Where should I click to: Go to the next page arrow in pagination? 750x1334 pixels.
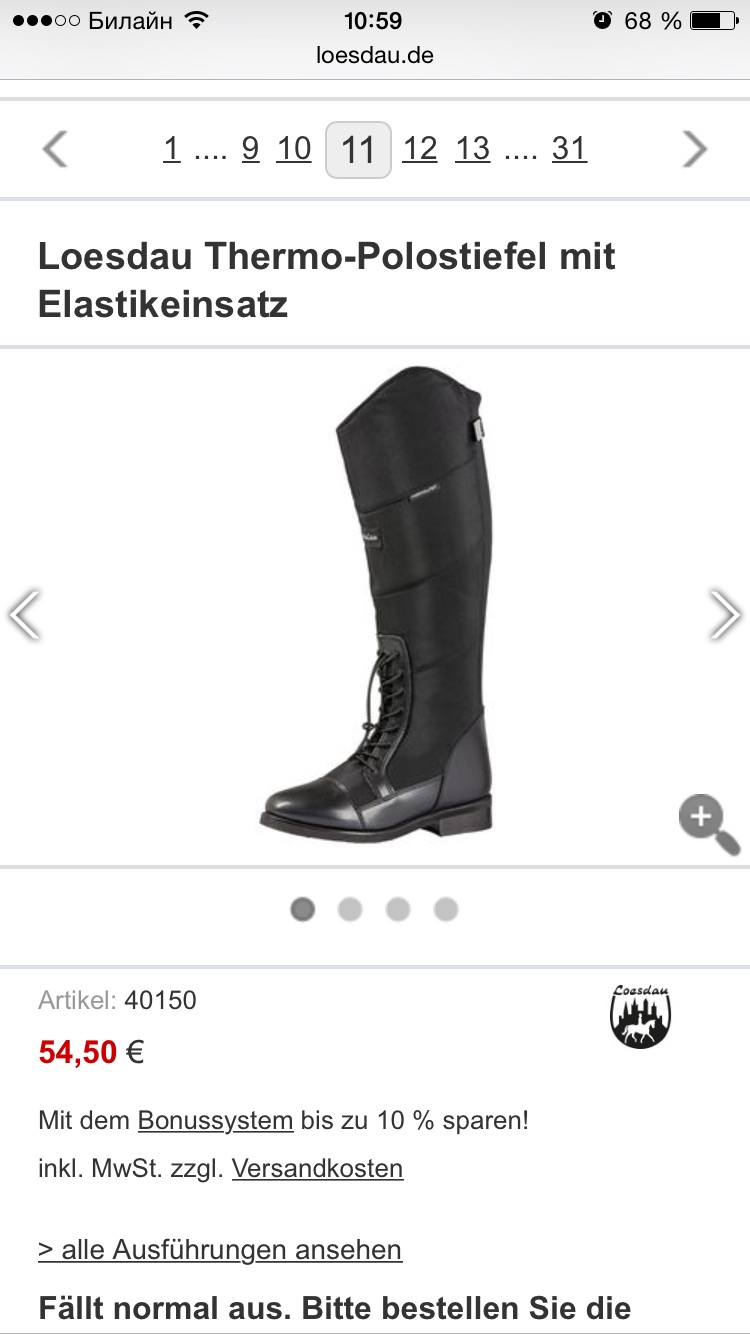point(694,150)
